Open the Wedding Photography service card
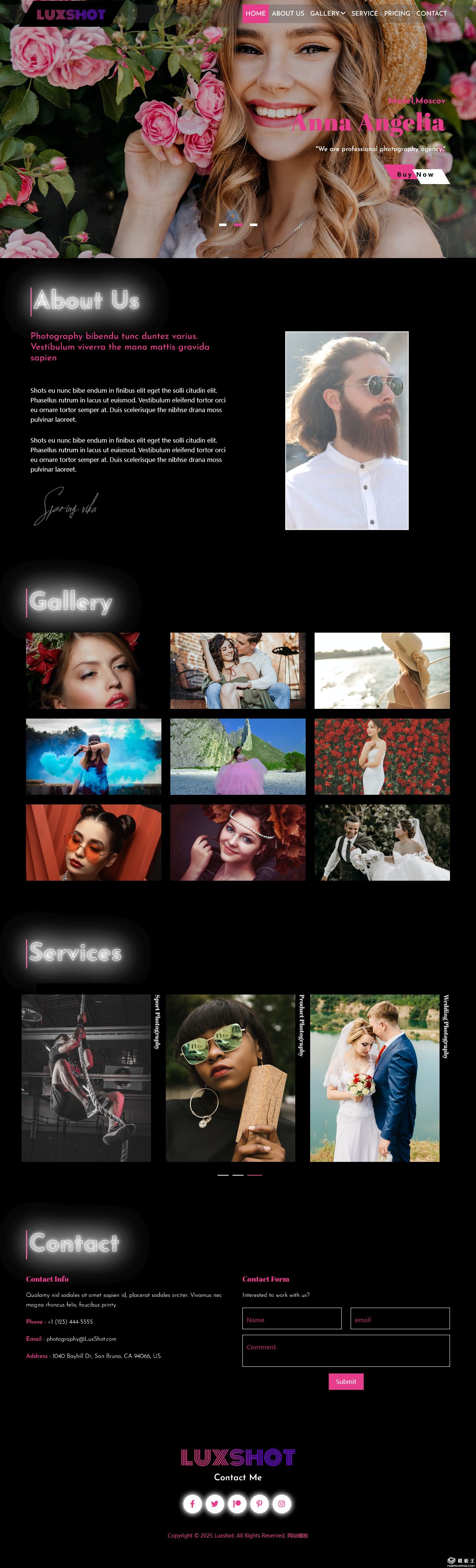The image size is (476, 1568). (x=374, y=1077)
